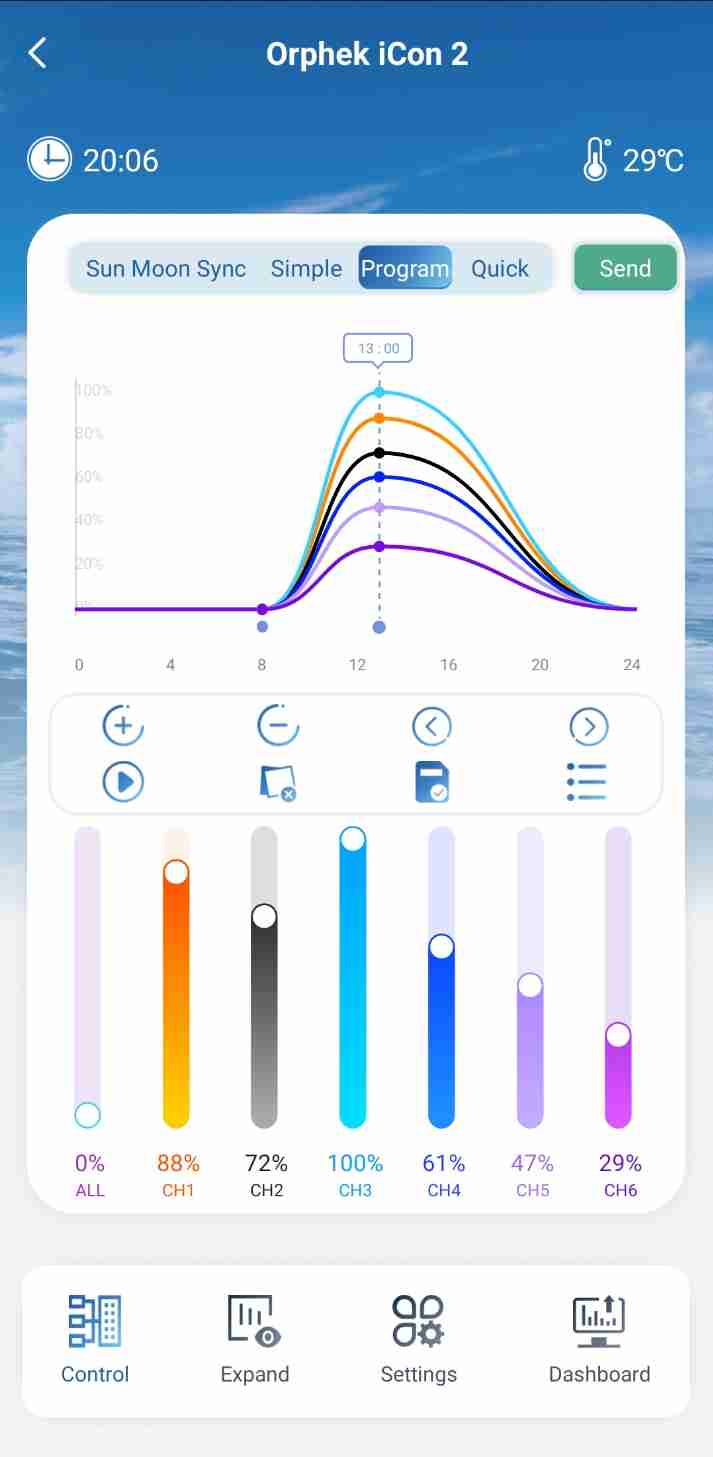Tap the clear program icon
This screenshot has width=713, height=1457.
pos(278,782)
